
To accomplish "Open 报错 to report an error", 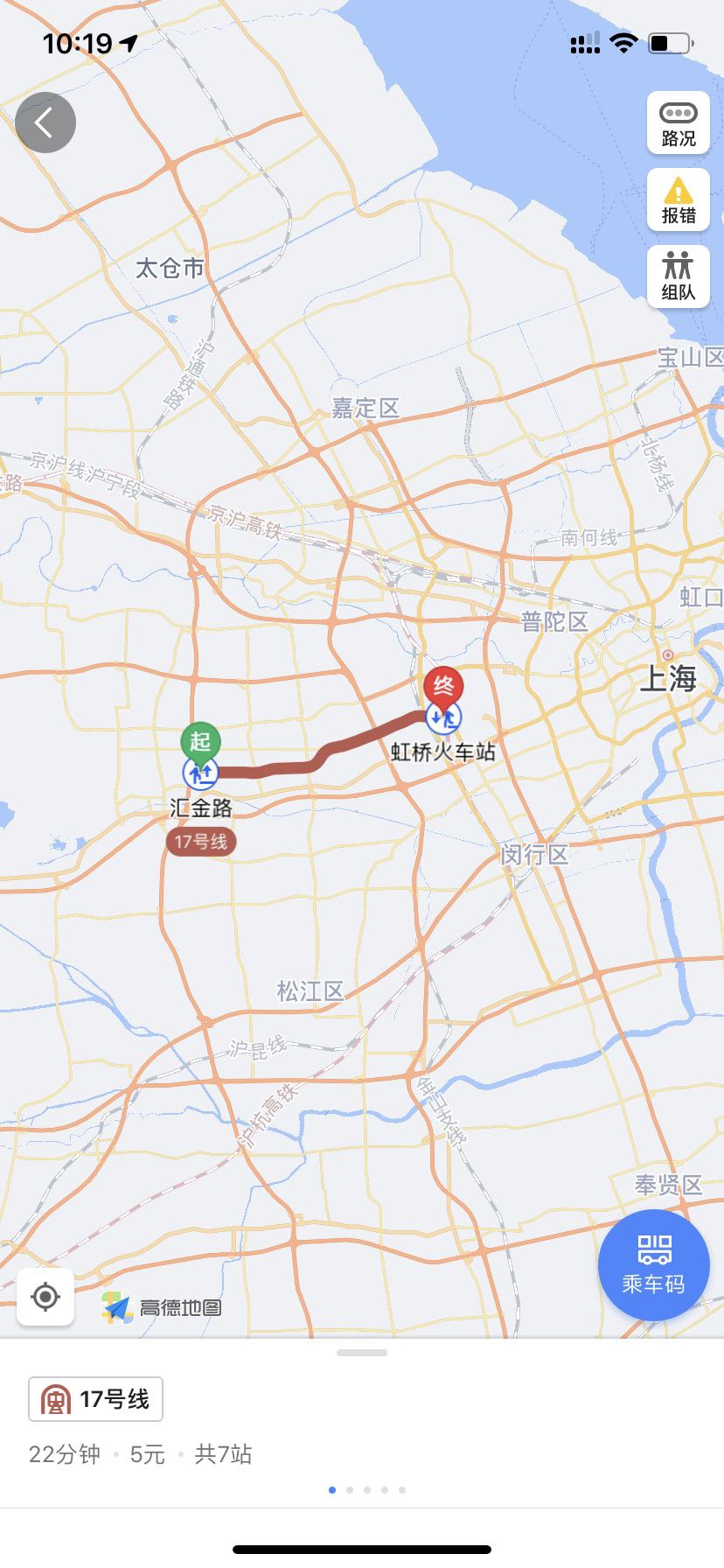I will [x=678, y=199].
